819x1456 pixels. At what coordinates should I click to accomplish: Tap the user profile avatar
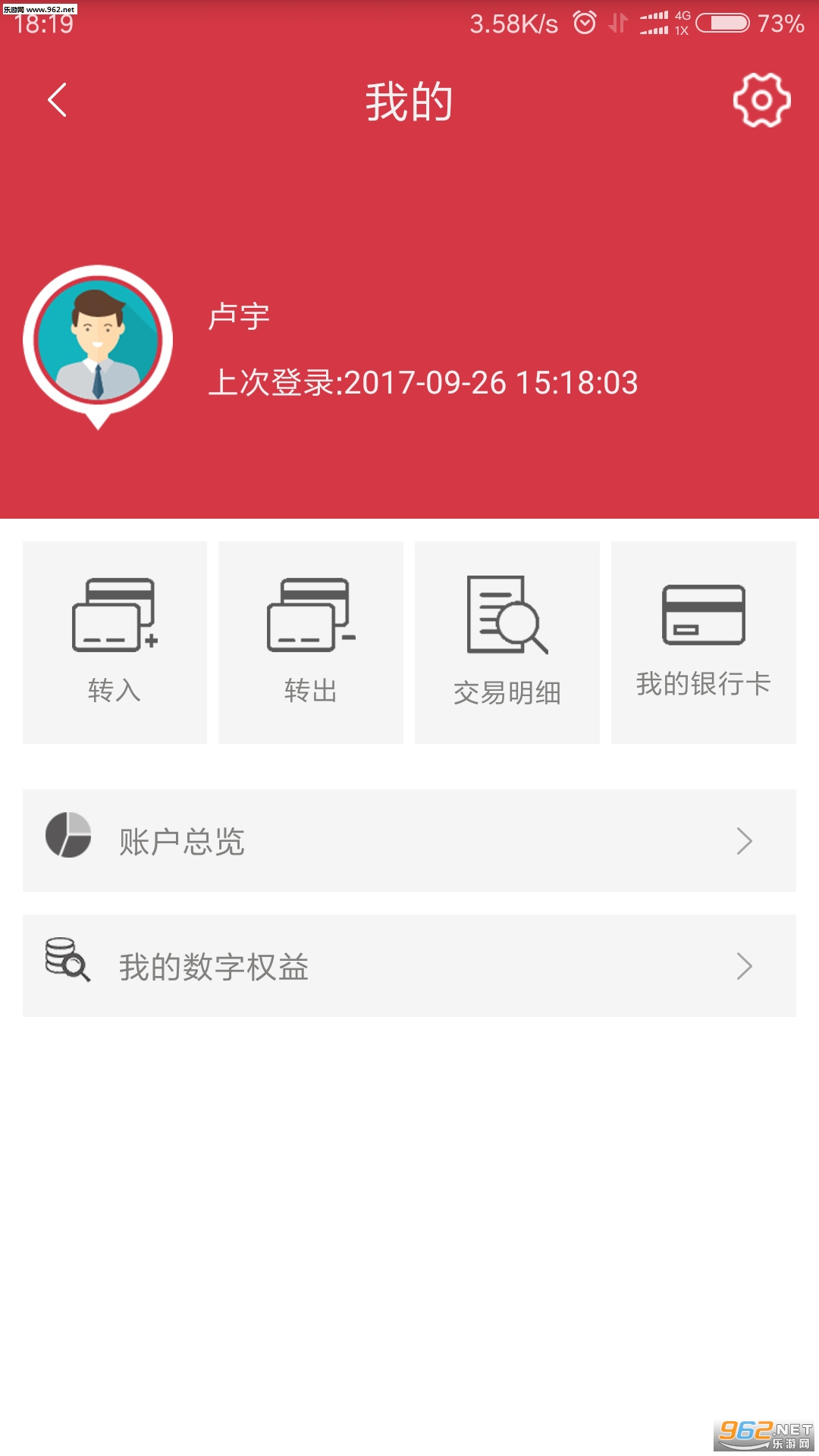pos(98,341)
